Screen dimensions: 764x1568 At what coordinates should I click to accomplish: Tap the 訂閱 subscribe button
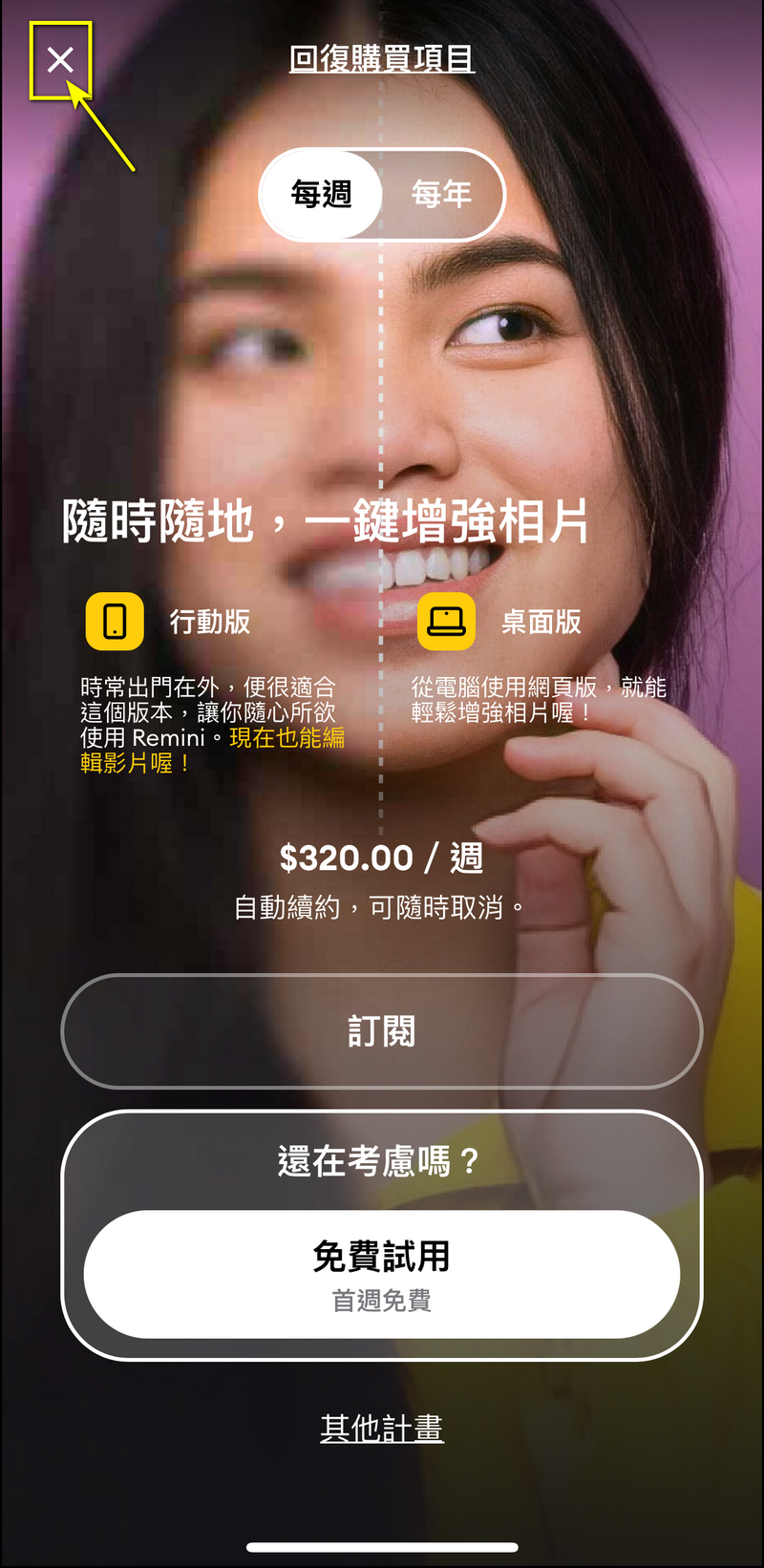click(382, 1031)
